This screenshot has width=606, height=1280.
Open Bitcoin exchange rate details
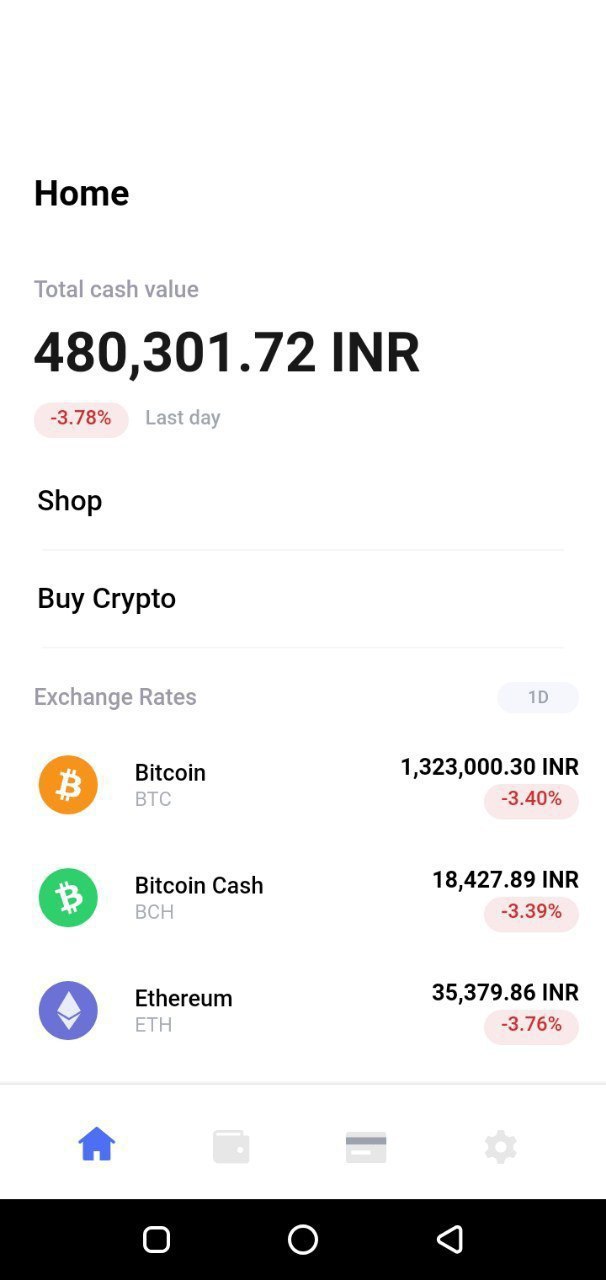[x=303, y=785]
